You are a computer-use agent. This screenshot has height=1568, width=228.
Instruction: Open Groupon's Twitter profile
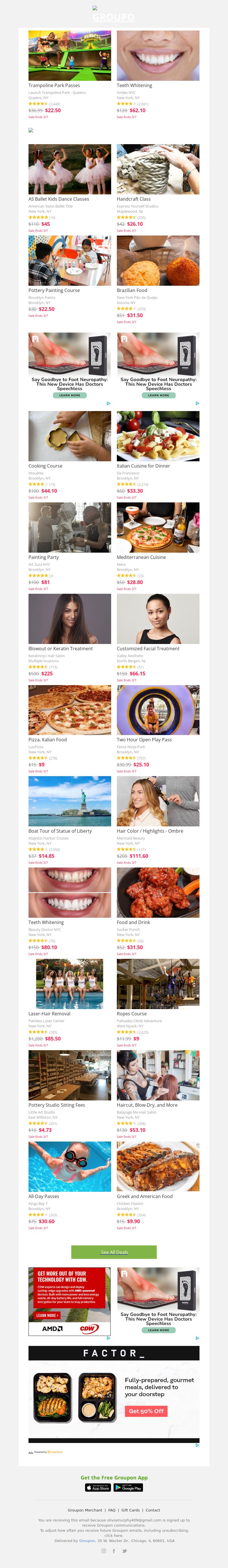pyautogui.click(x=125, y=1551)
